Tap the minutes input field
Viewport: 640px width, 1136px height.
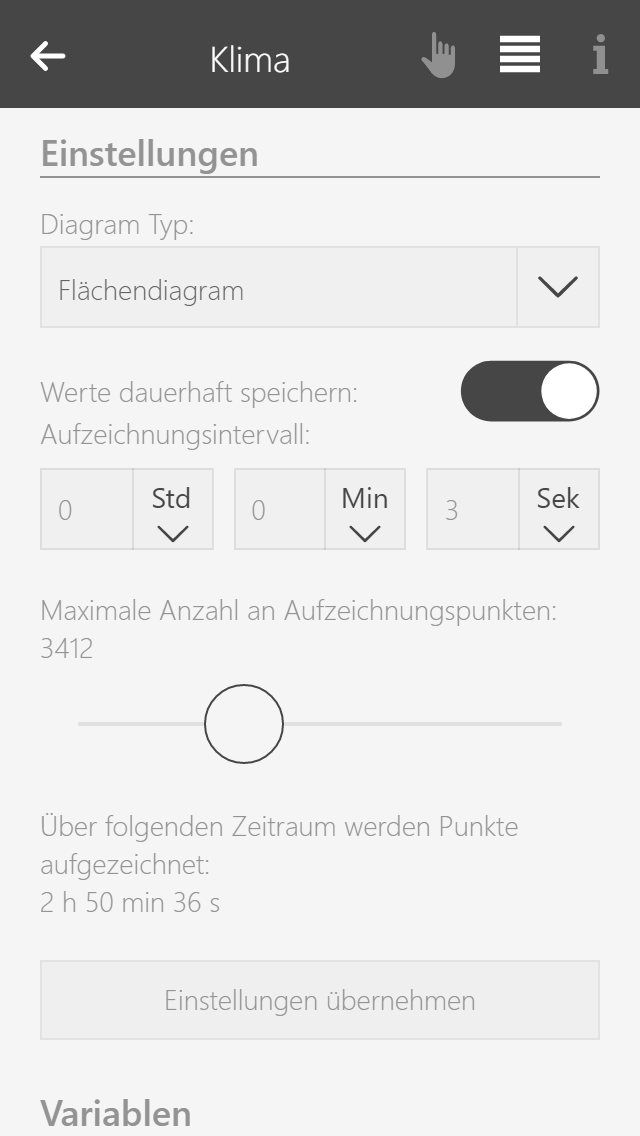280,510
